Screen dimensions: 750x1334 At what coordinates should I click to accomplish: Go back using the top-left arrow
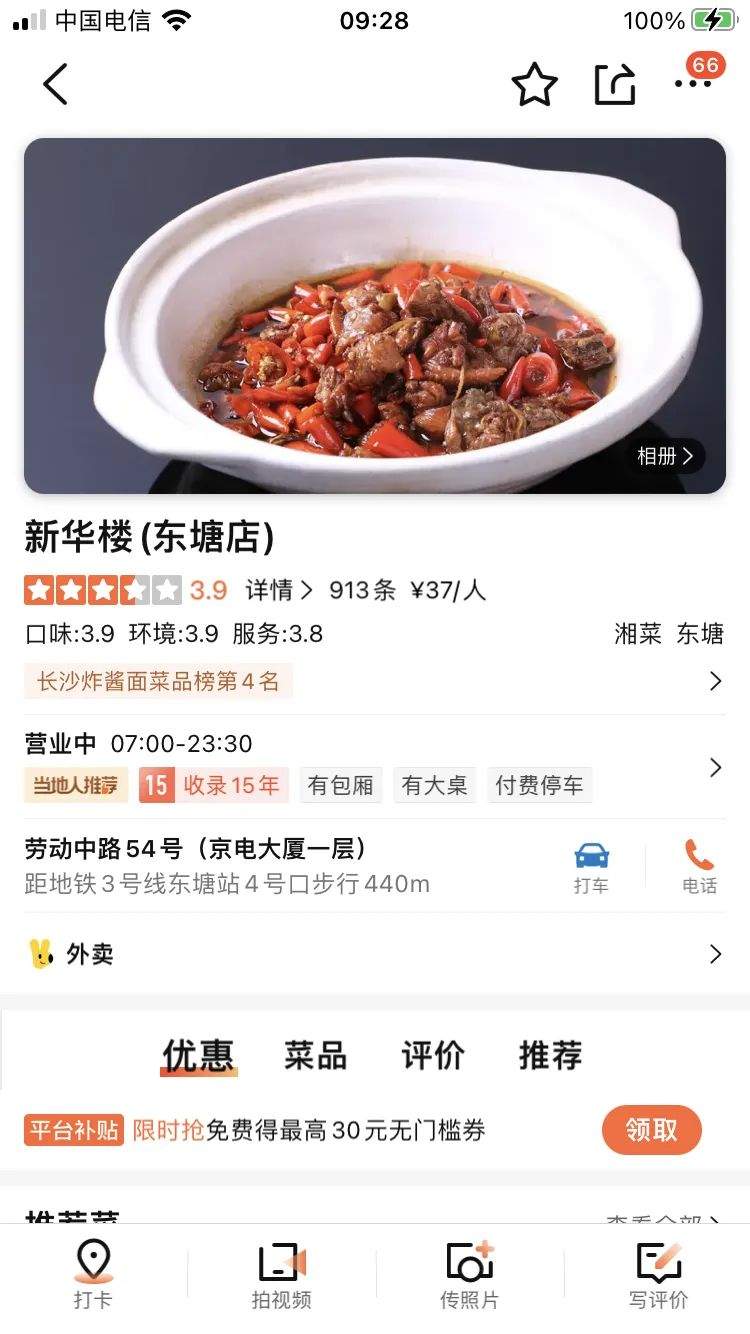point(56,84)
